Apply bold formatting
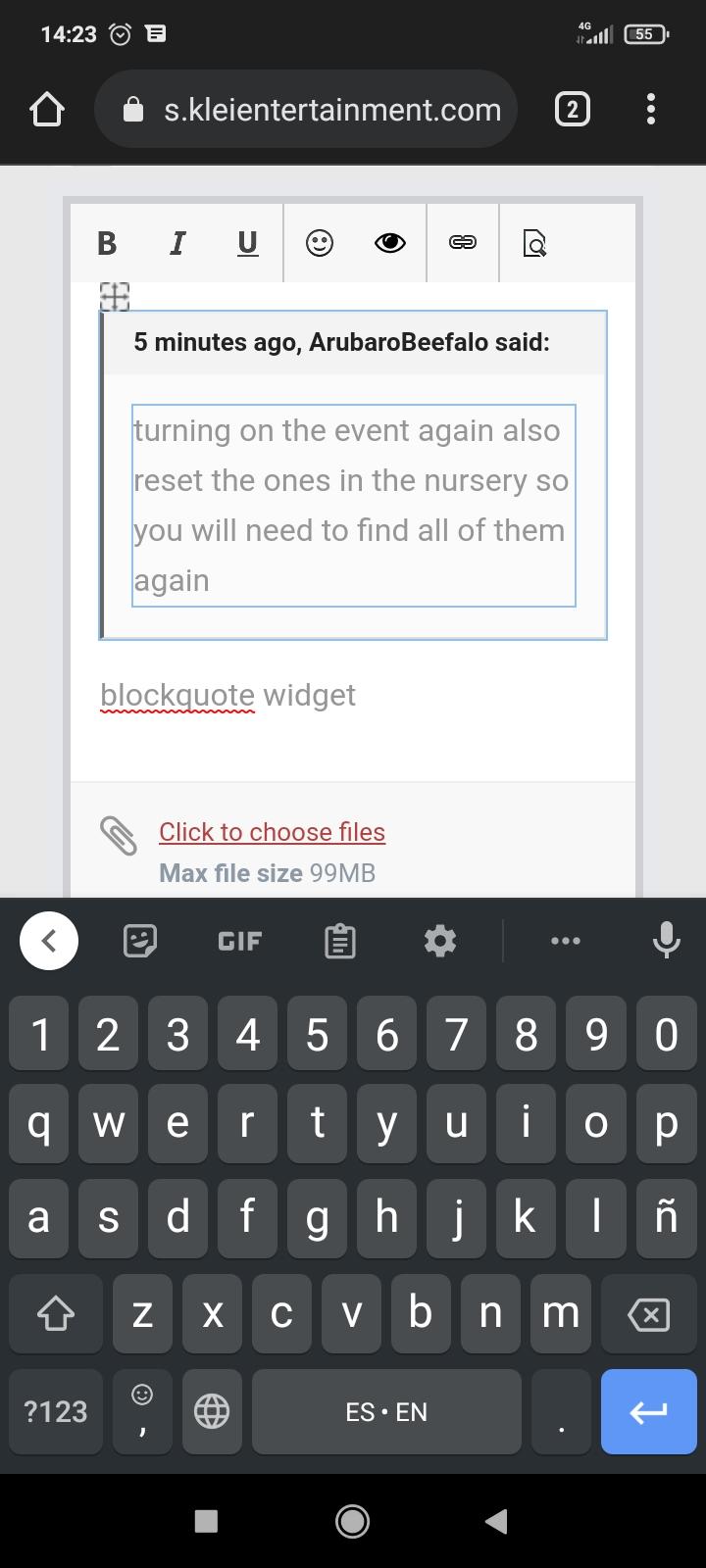This screenshot has height=1568, width=706. (108, 243)
